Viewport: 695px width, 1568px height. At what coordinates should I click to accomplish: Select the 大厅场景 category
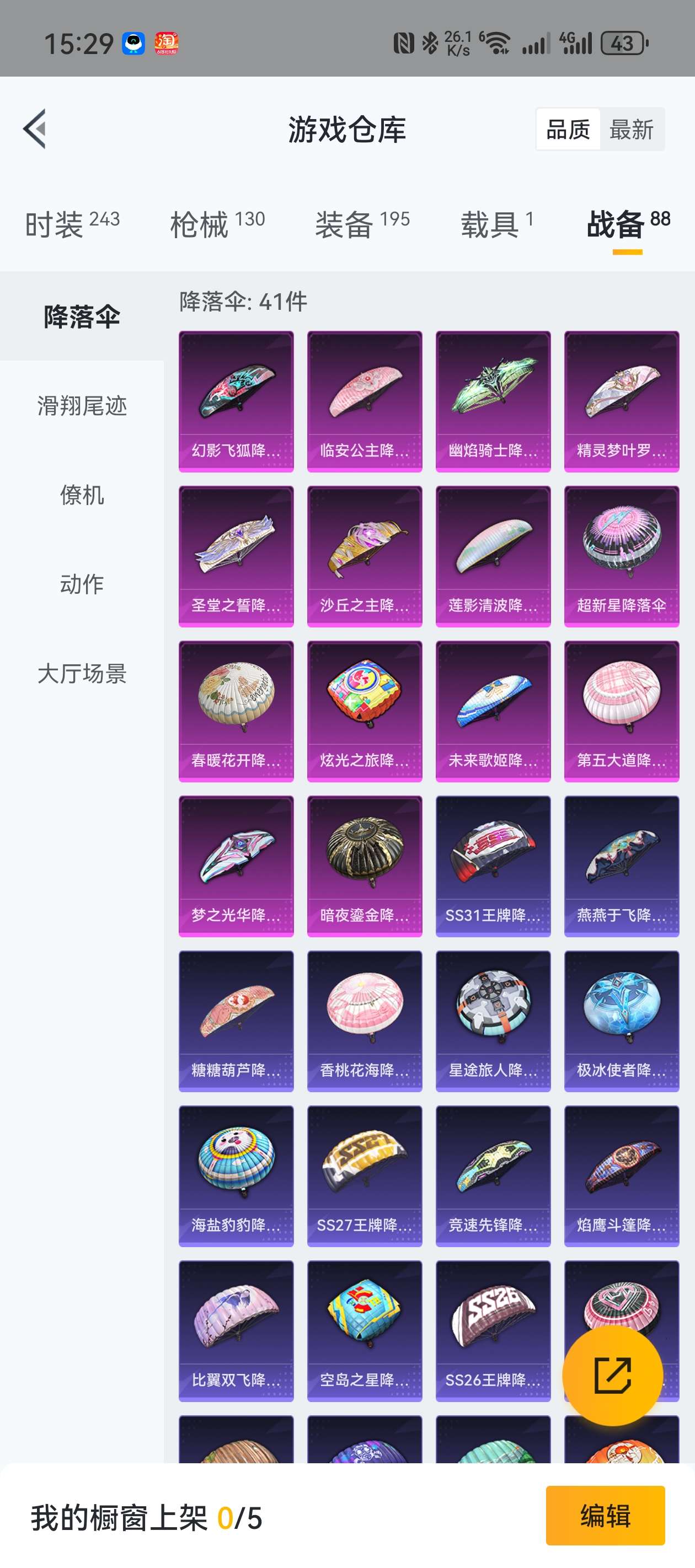(x=82, y=674)
